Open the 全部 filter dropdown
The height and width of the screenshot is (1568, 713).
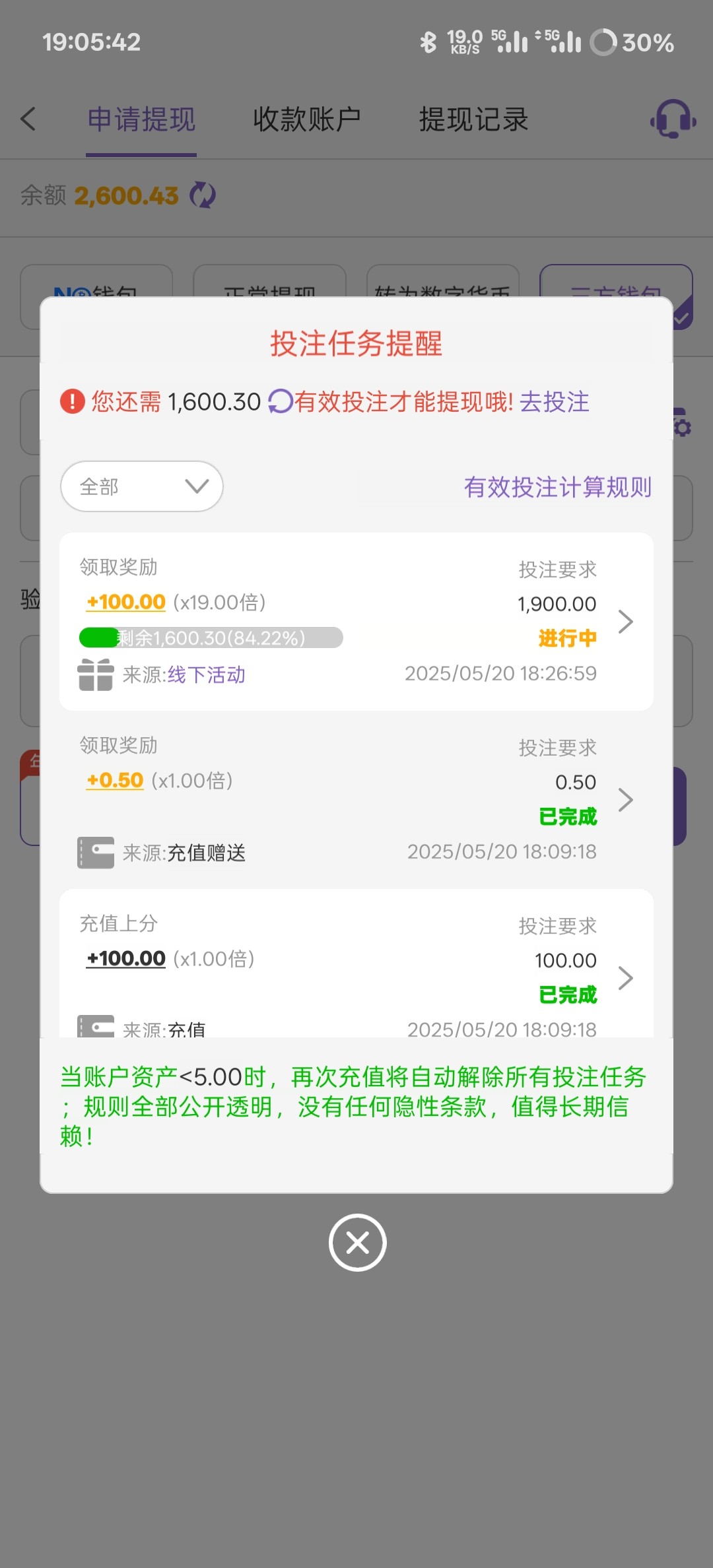point(142,486)
